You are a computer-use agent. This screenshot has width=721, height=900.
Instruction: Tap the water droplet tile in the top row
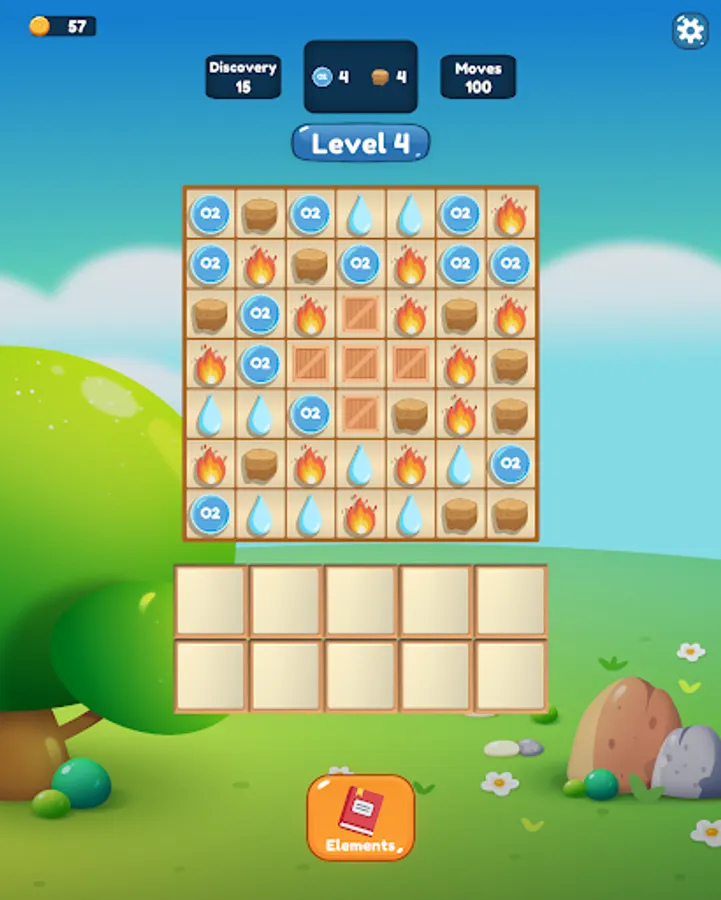[x=358, y=212]
